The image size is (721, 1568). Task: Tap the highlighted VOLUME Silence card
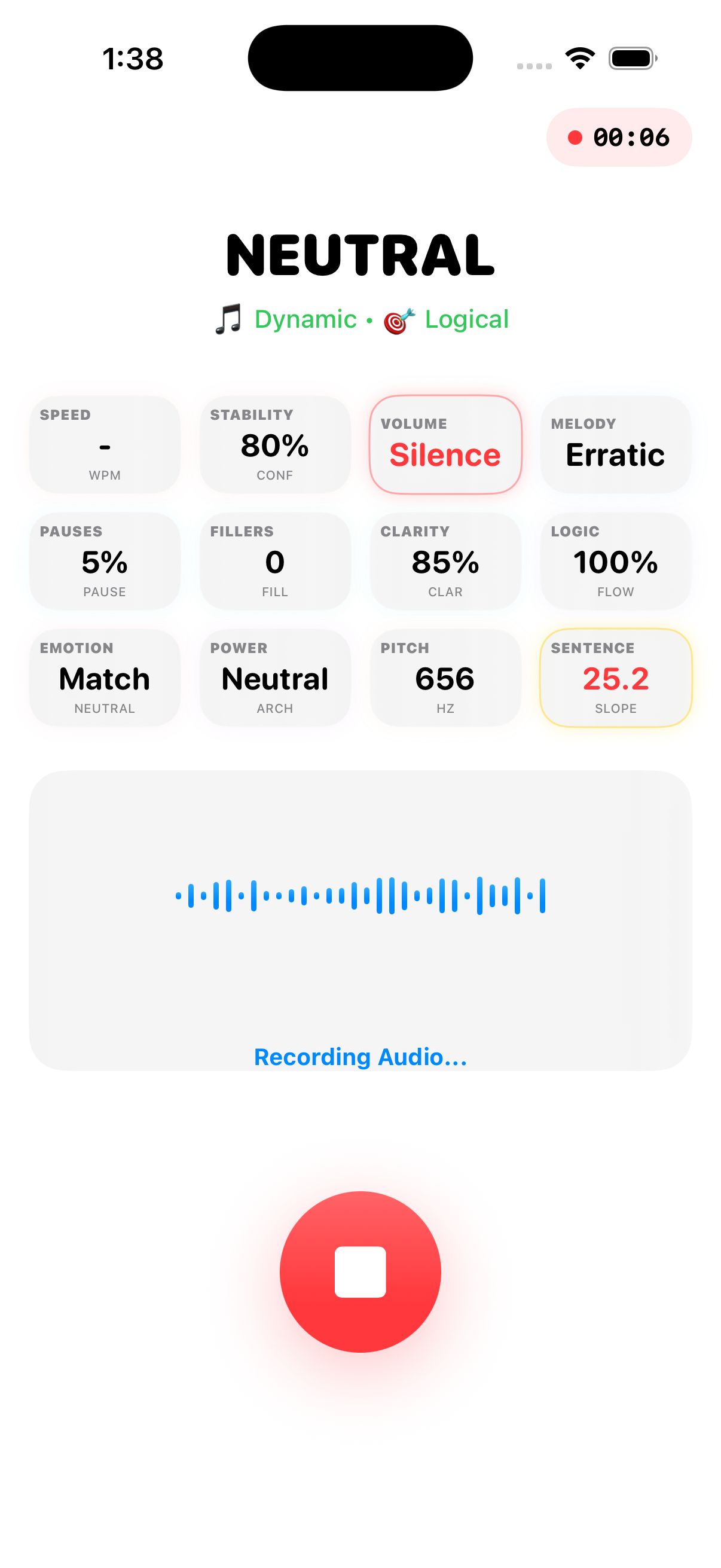[x=445, y=444]
